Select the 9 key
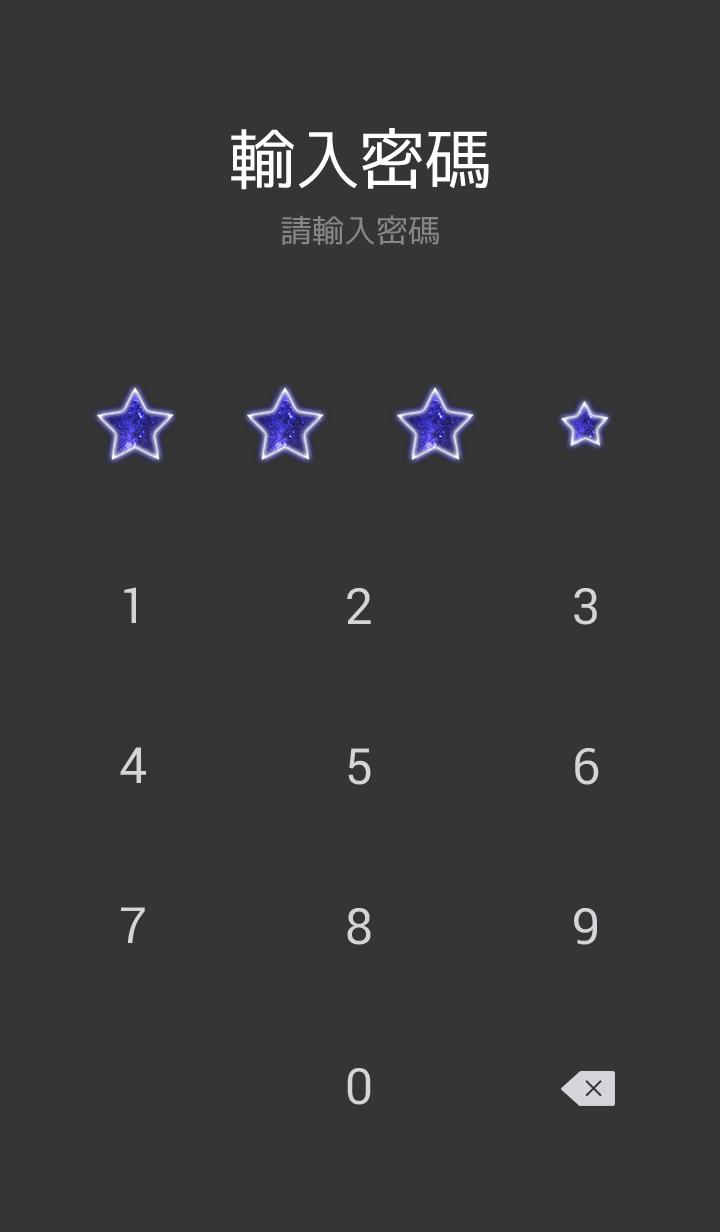720x1232 pixels. pyautogui.click(x=586, y=927)
